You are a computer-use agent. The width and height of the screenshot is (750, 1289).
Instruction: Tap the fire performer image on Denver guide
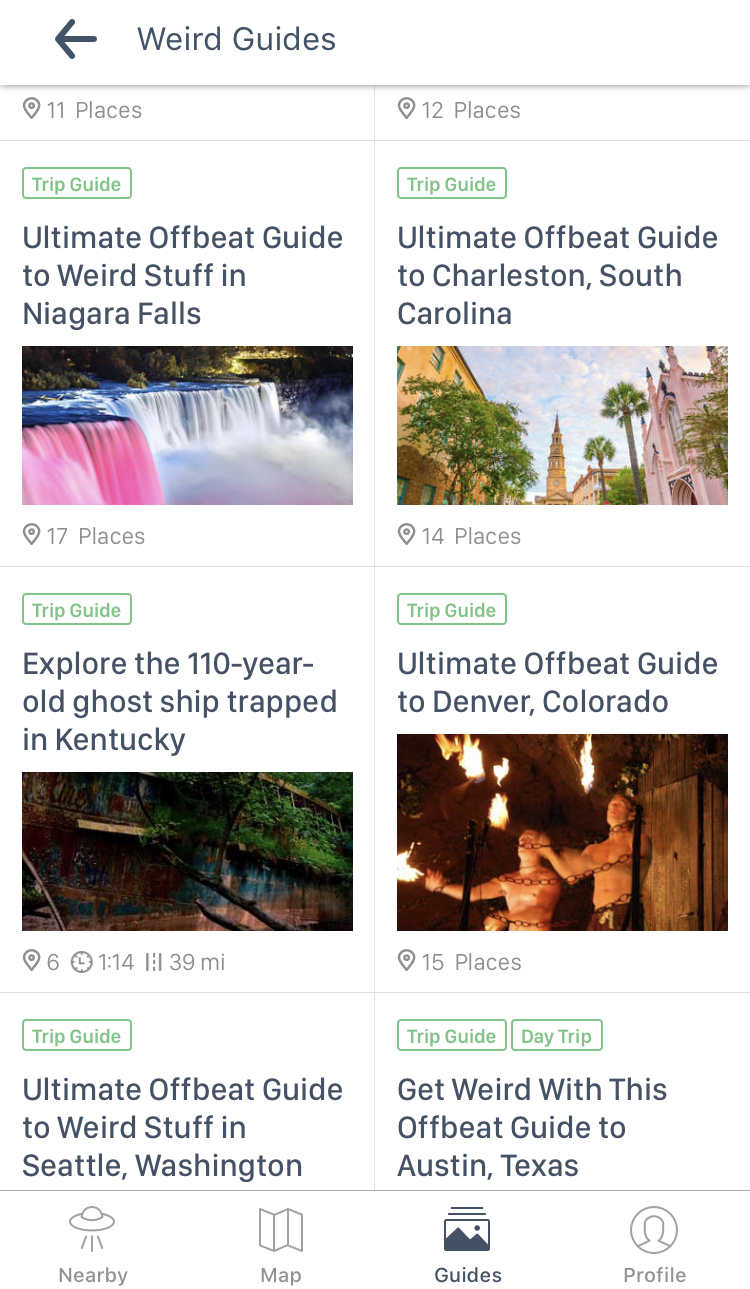pyautogui.click(x=562, y=831)
